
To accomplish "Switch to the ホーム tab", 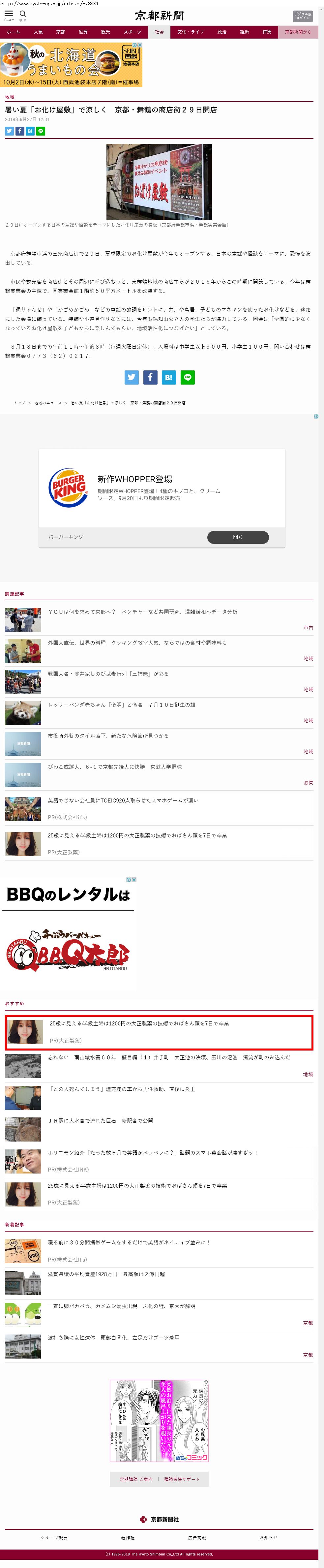I will [x=14, y=32].
